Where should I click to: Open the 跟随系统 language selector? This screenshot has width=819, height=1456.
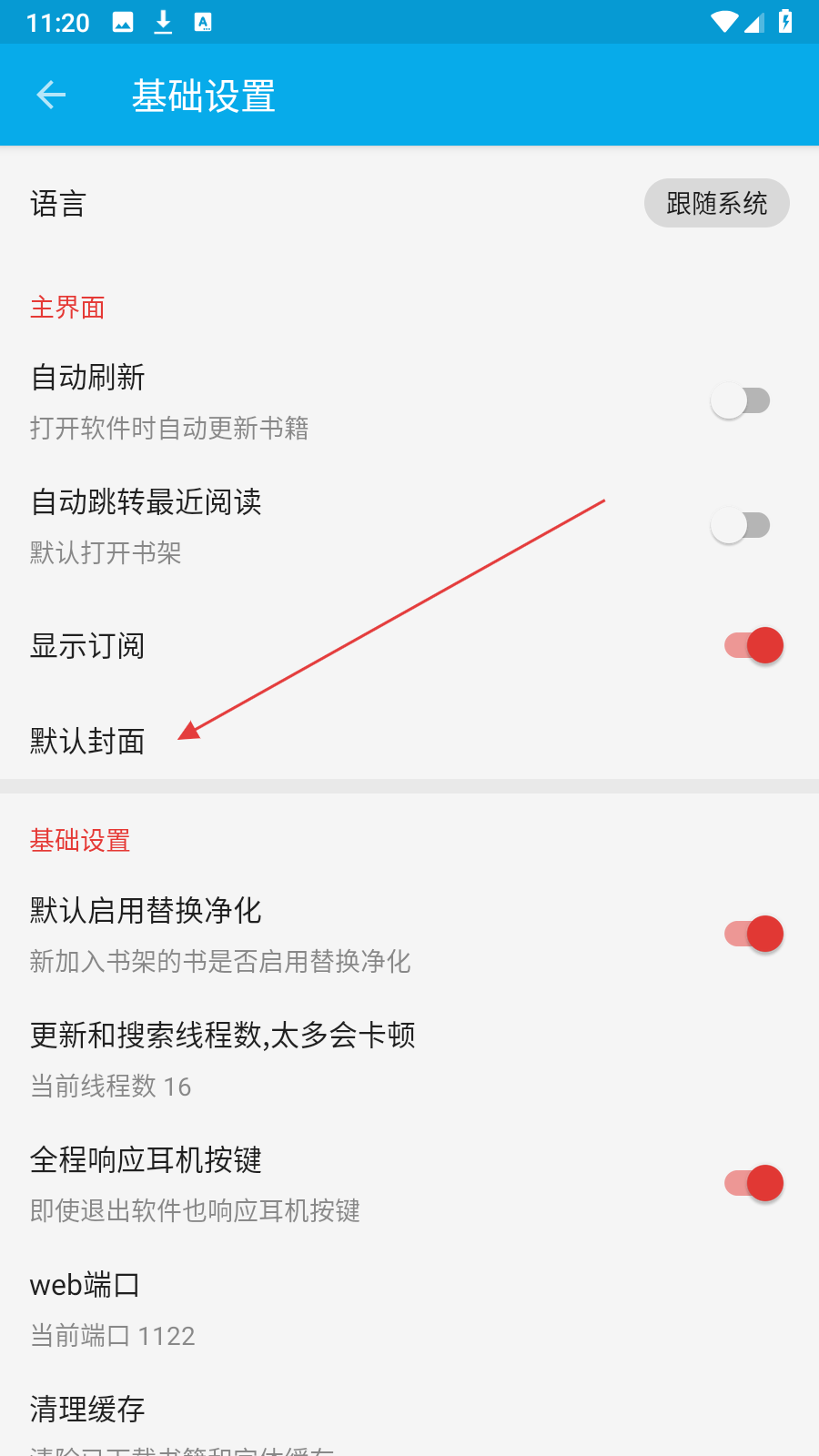(x=716, y=203)
